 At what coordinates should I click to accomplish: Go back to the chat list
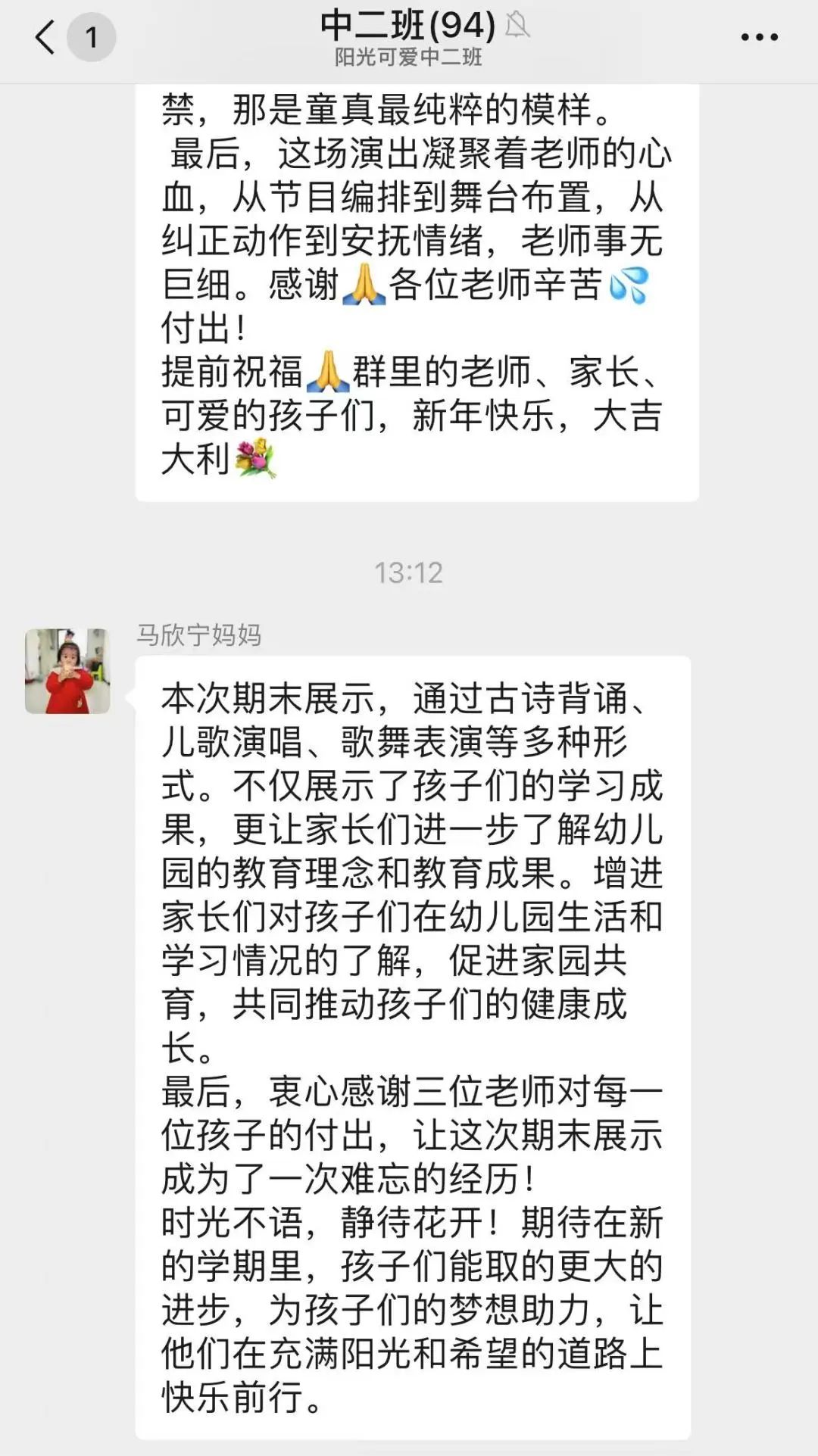pyautogui.click(x=46, y=37)
